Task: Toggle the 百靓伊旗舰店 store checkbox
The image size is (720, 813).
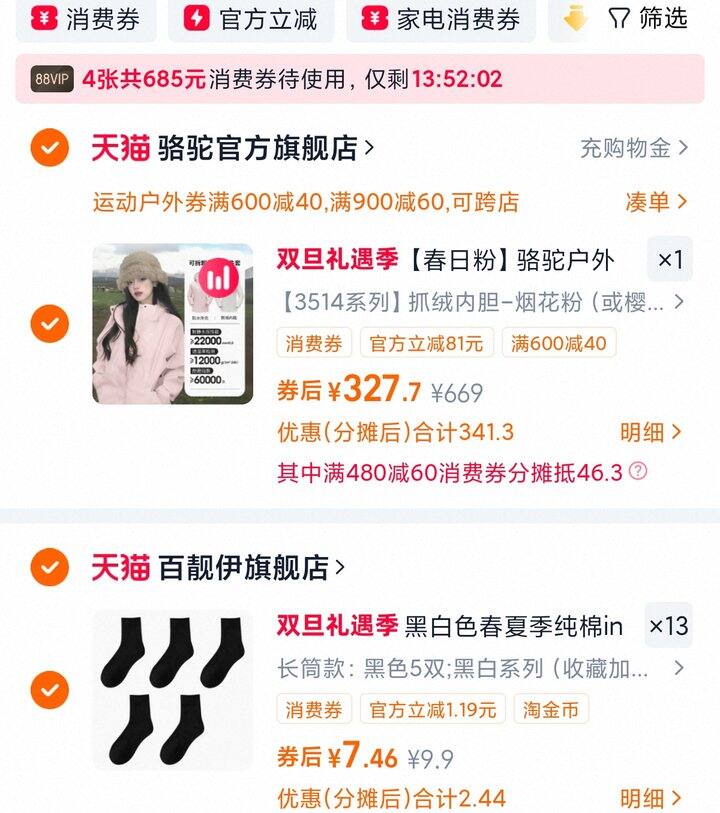Action: coord(49,568)
